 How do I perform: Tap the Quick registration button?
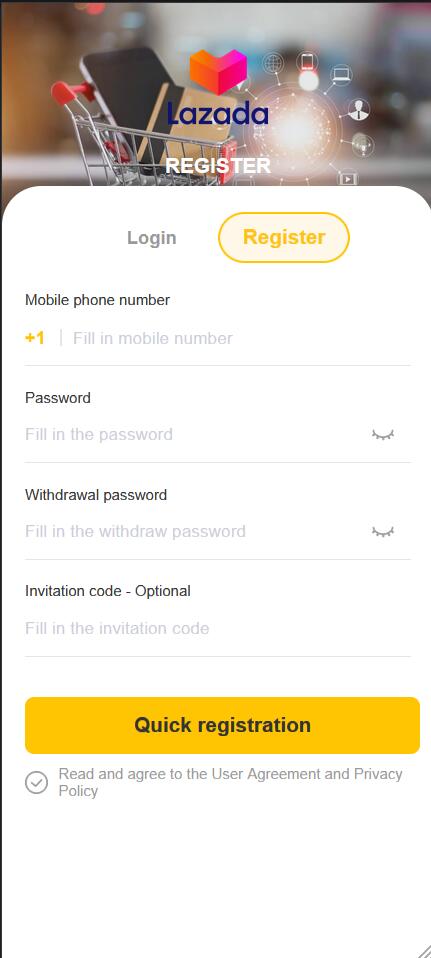(223, 725)
